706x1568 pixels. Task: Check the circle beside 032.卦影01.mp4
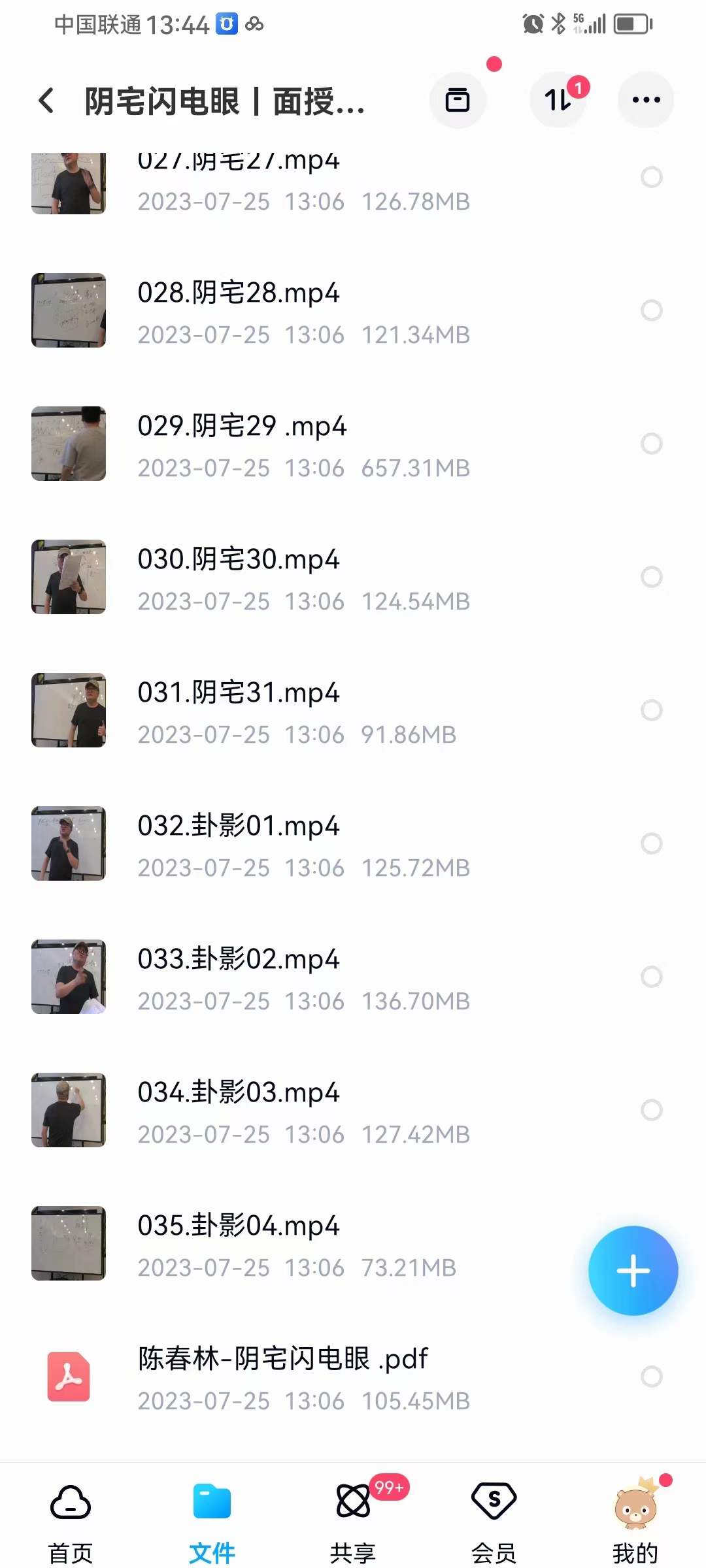click(x=651, y=843)
